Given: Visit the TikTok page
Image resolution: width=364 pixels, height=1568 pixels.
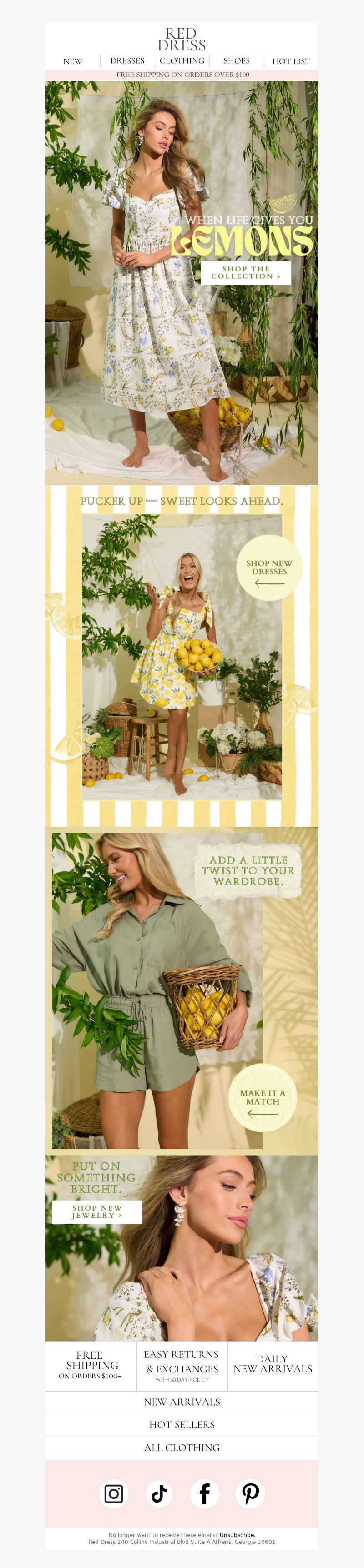Looking at the screenshot, I should tap(159, 1494).
